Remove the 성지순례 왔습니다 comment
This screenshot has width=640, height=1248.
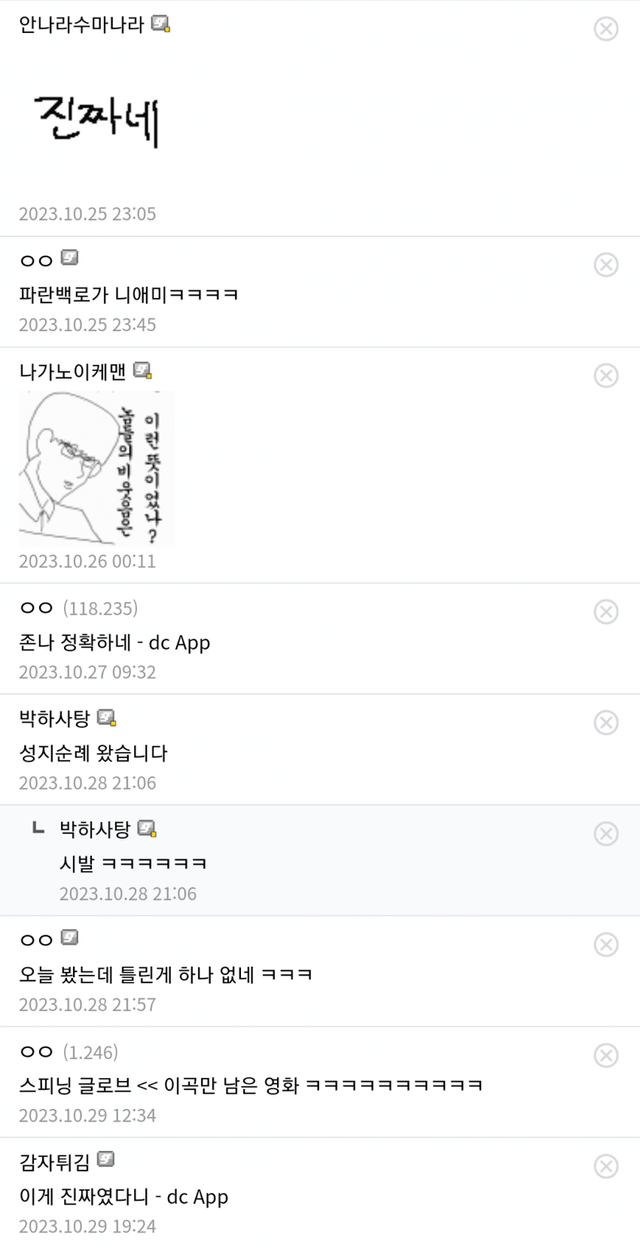[x=606, y=722]
